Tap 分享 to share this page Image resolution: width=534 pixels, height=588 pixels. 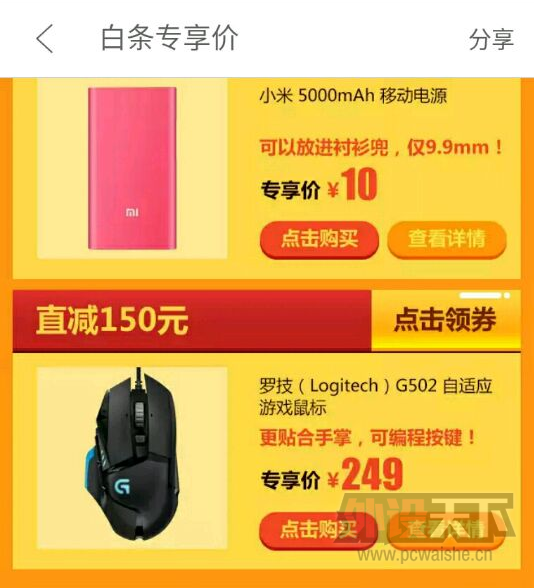(x=491, y=39)
